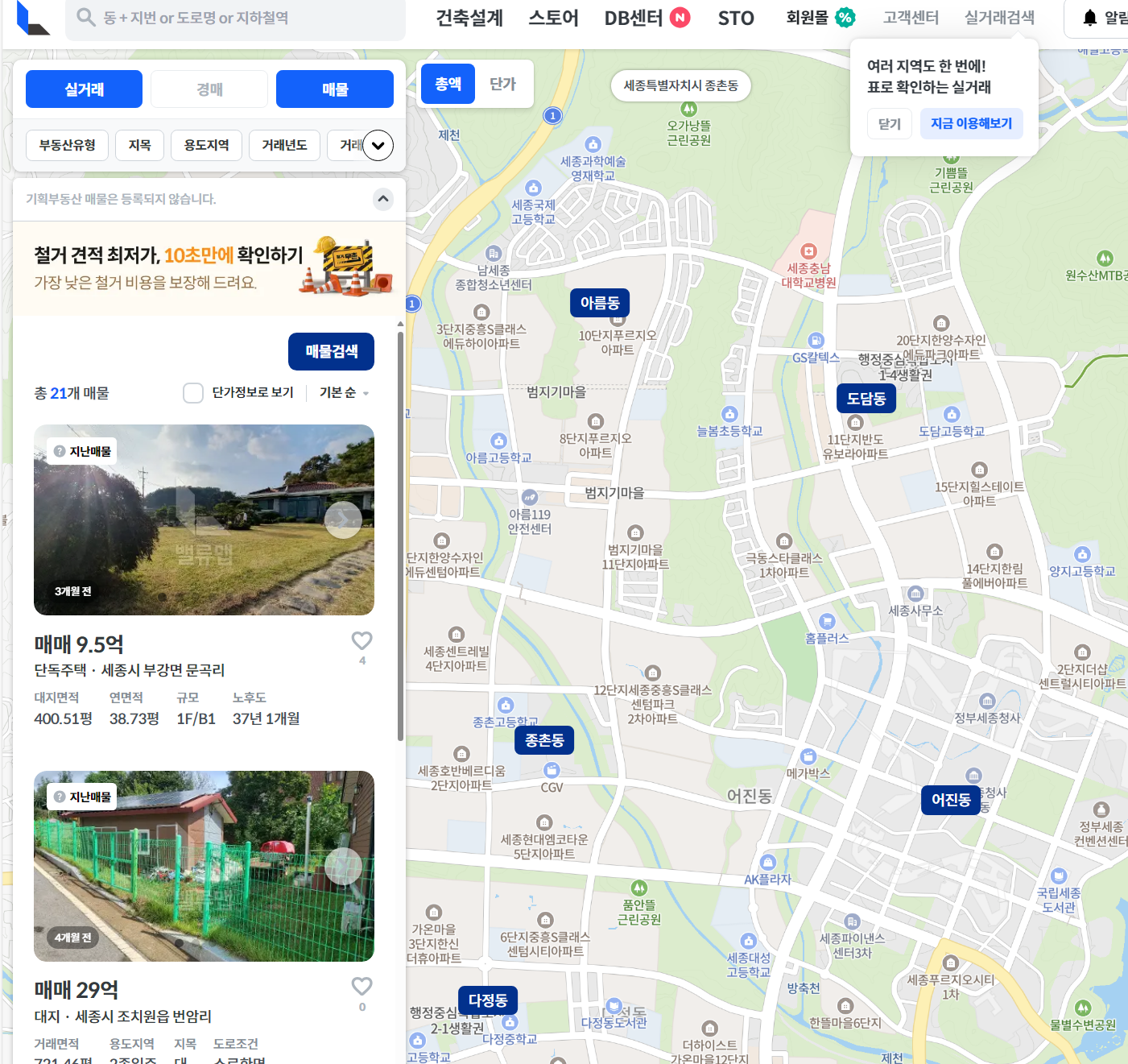This screenshot has width=1128, height=1064.
Task: Open the 용도지역 filter
Action: tap(206, 145)
